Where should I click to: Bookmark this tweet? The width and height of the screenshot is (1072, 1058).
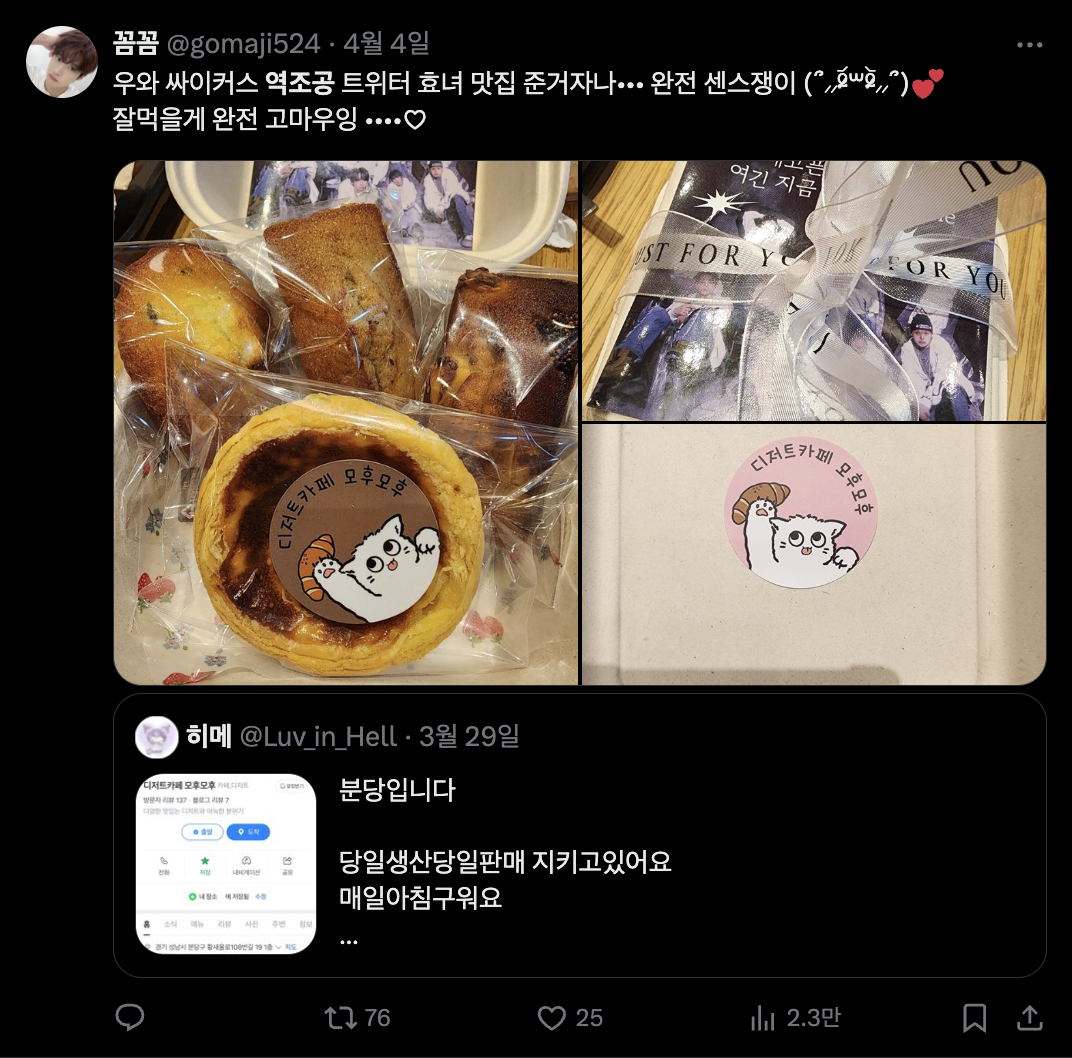[x=973, y=1018]
